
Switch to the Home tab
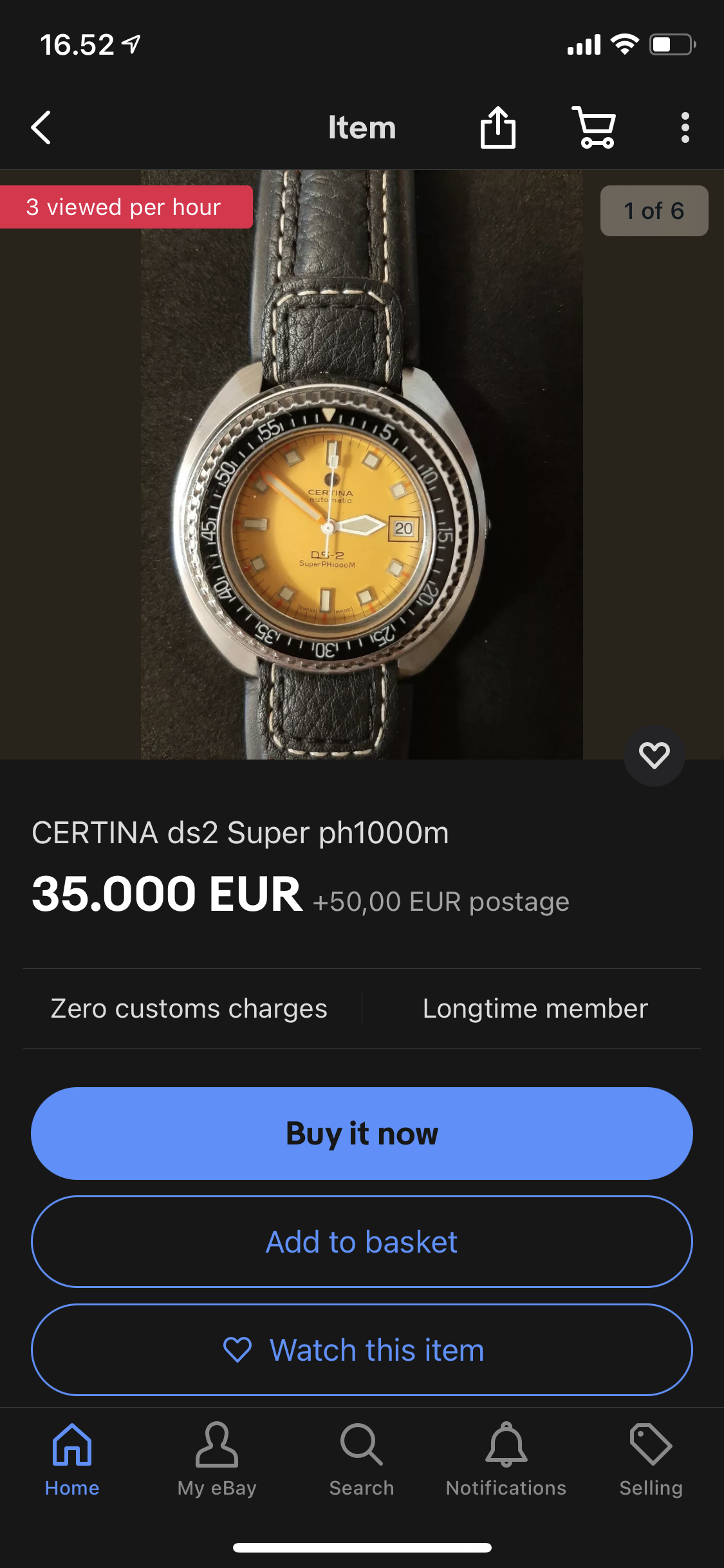(x=72, y=1460)
